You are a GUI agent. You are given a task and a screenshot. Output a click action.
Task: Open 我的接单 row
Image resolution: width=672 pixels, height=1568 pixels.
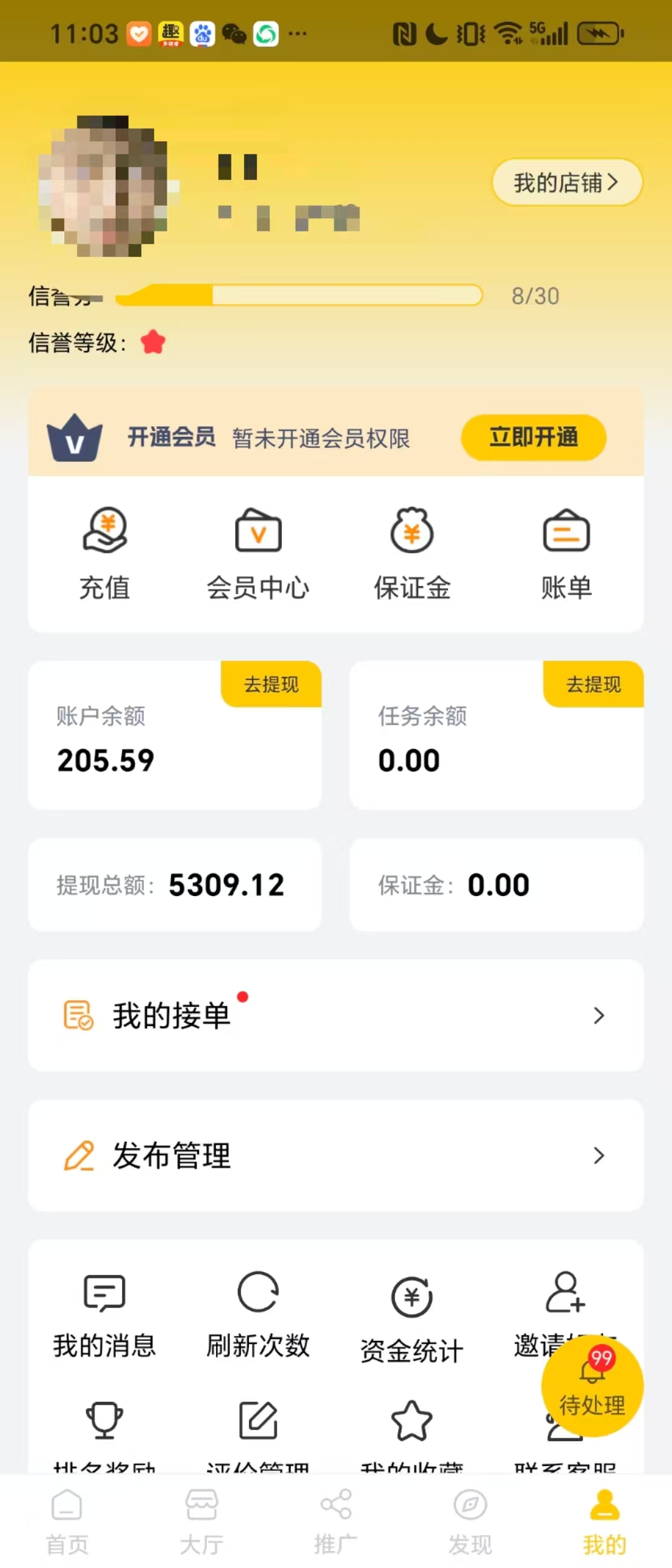(336, 1015)
